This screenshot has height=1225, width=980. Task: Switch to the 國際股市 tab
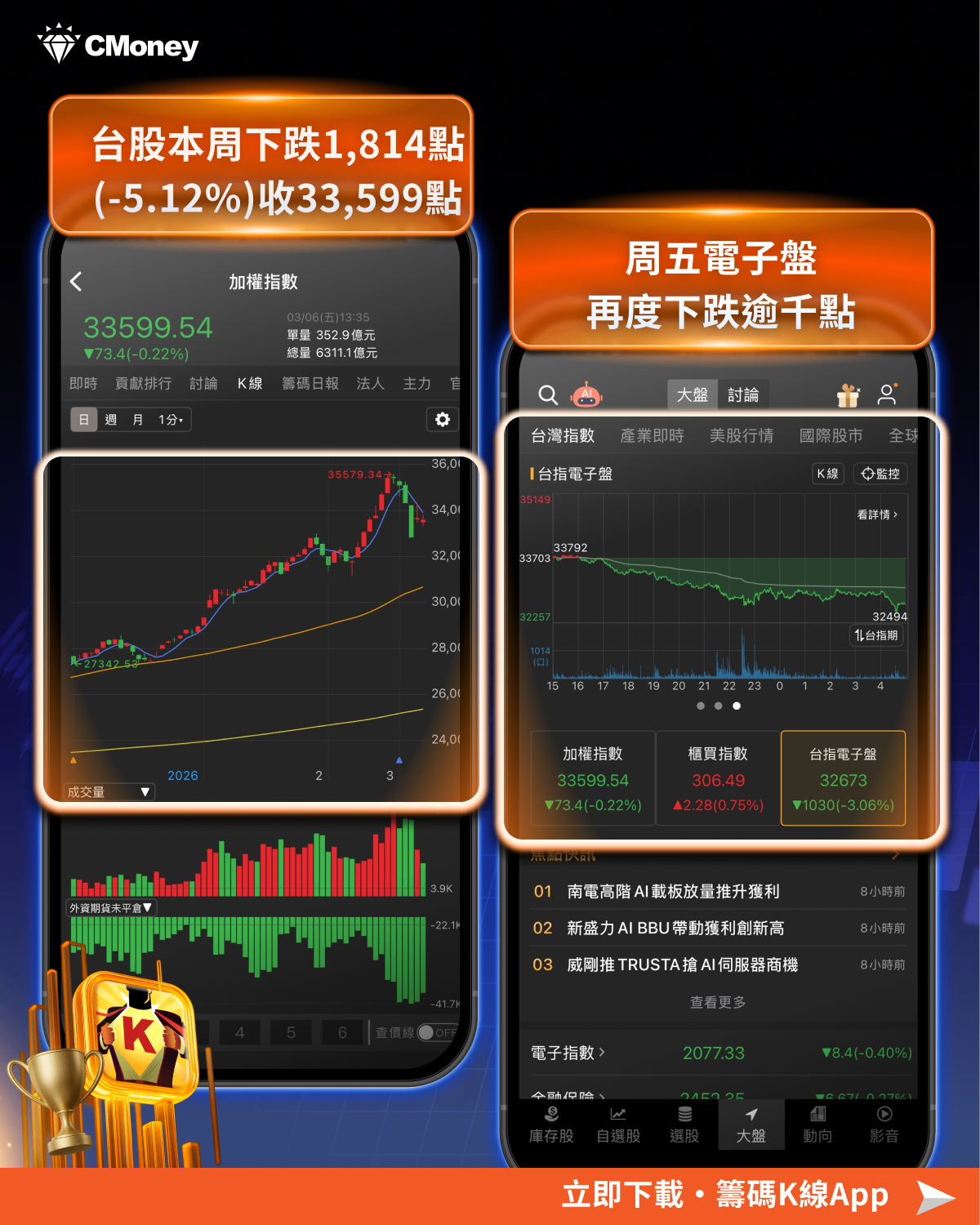pyautogui.click(x=831, y=436)
